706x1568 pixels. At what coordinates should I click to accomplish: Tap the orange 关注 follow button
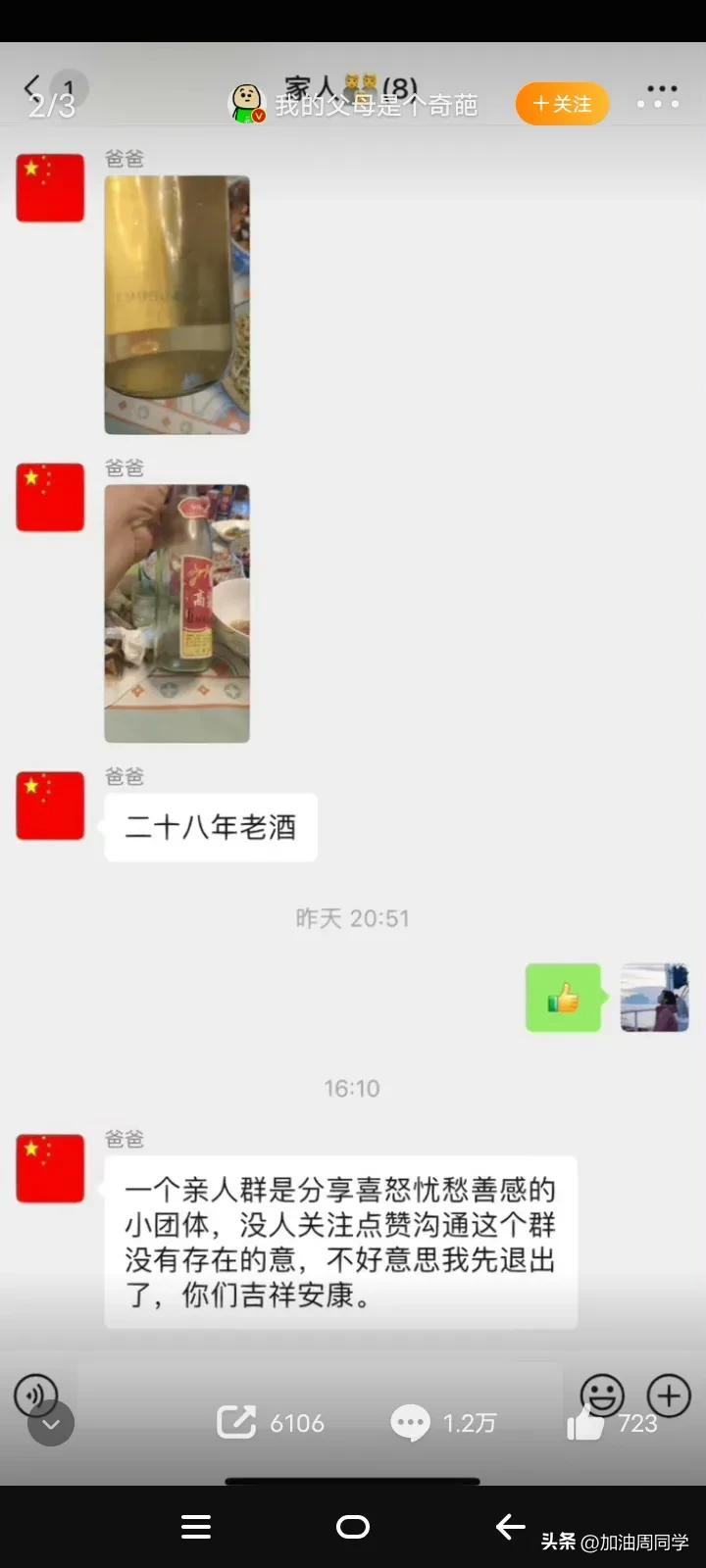click(562, 103)
